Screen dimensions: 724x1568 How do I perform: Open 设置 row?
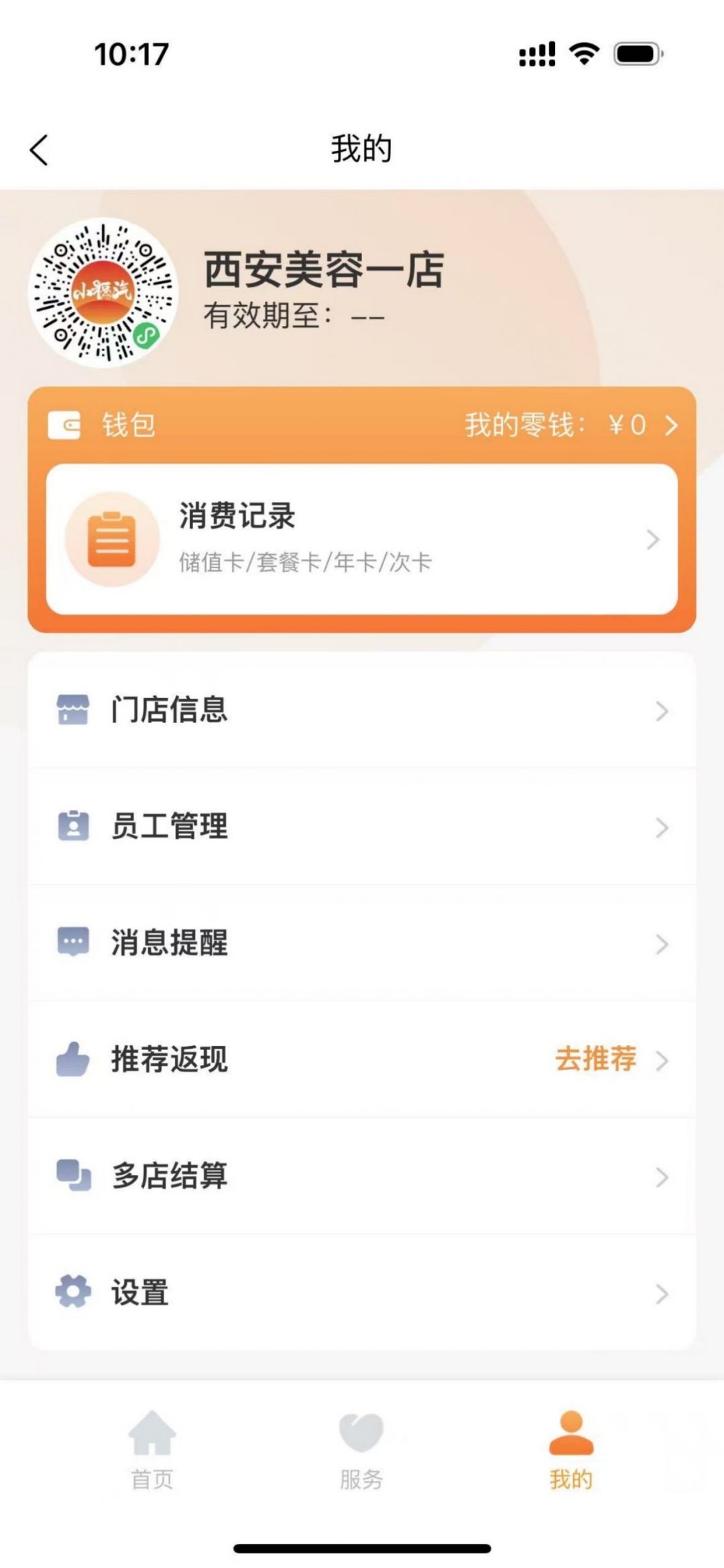(x=362, y=1293)
